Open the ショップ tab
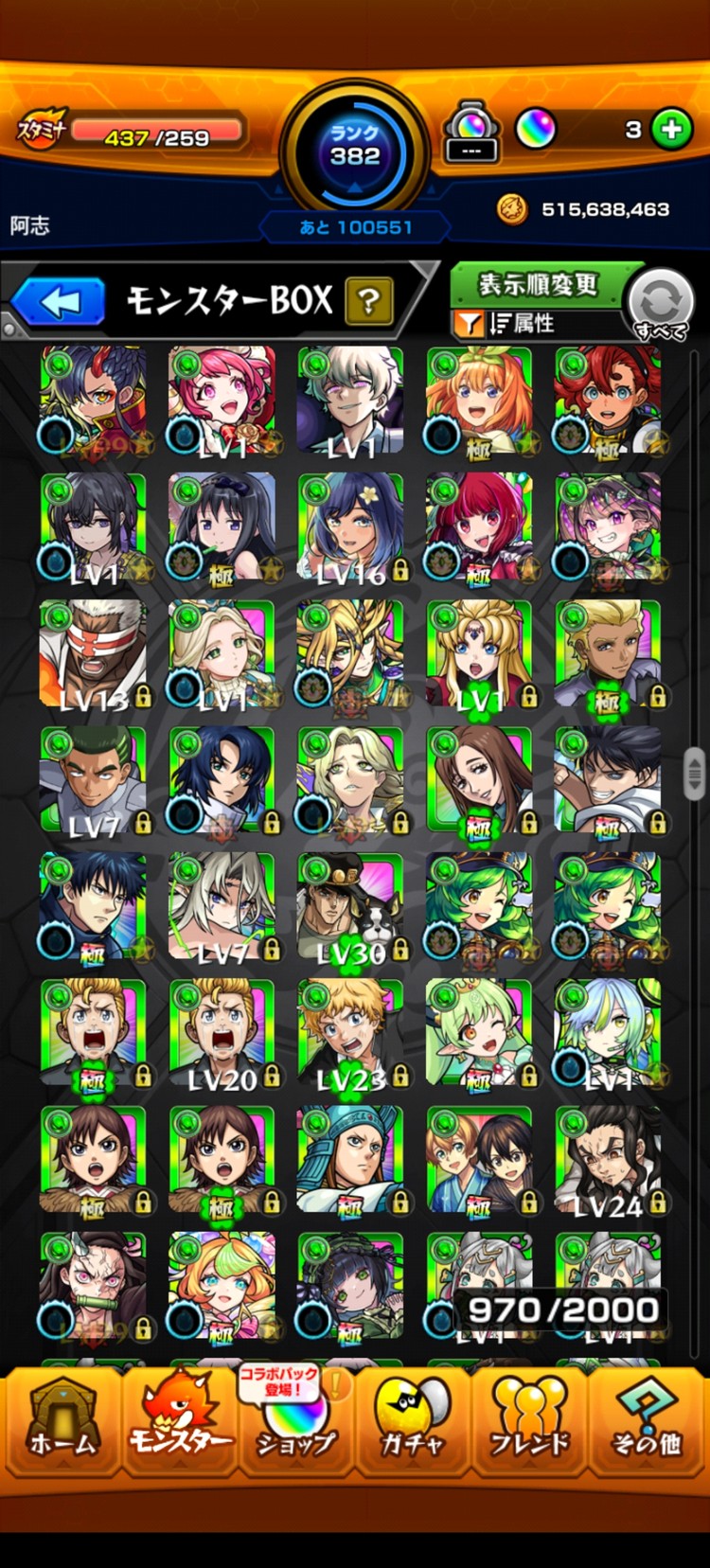The width and height of the screenshot is (710, 1568). click(x=296, y=1421)
